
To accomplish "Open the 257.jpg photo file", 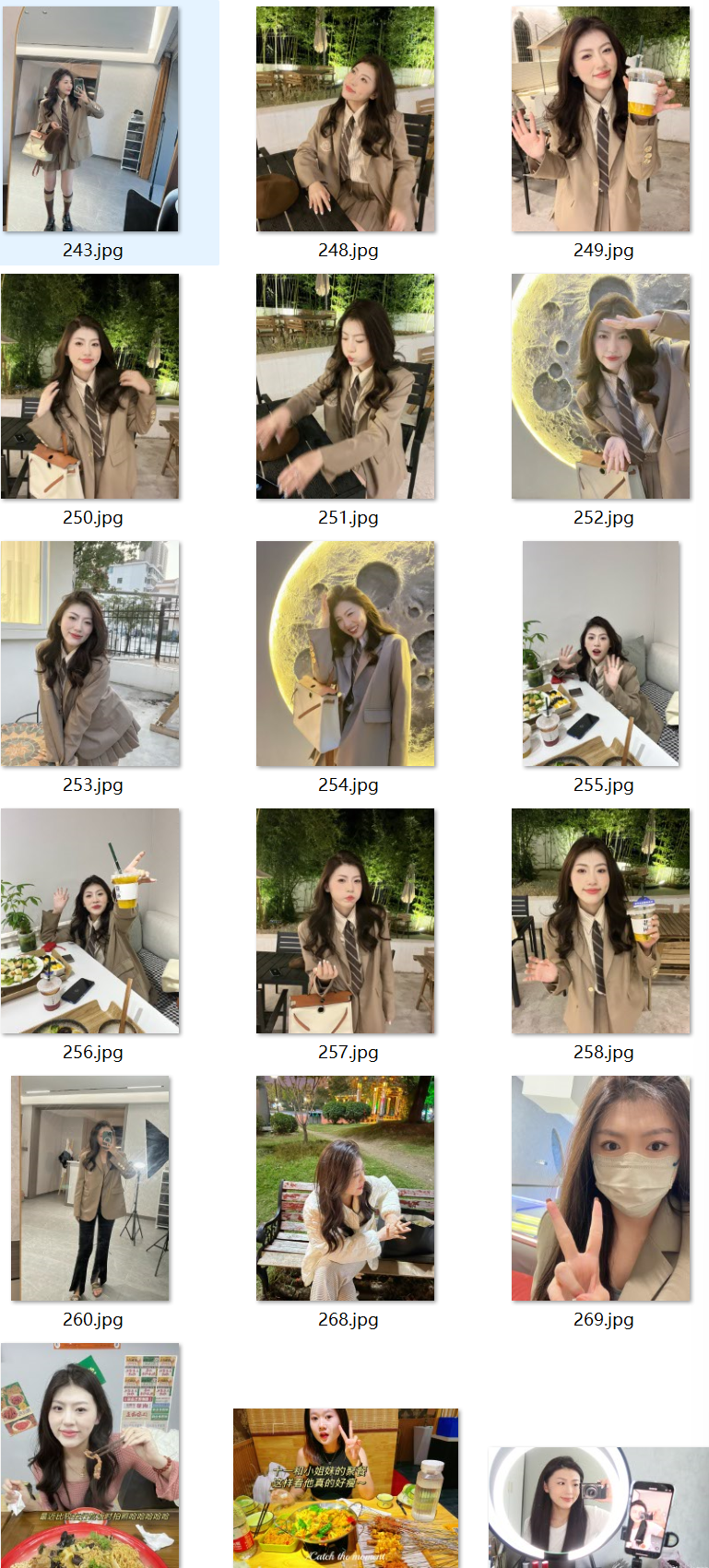I will (346, 922).
